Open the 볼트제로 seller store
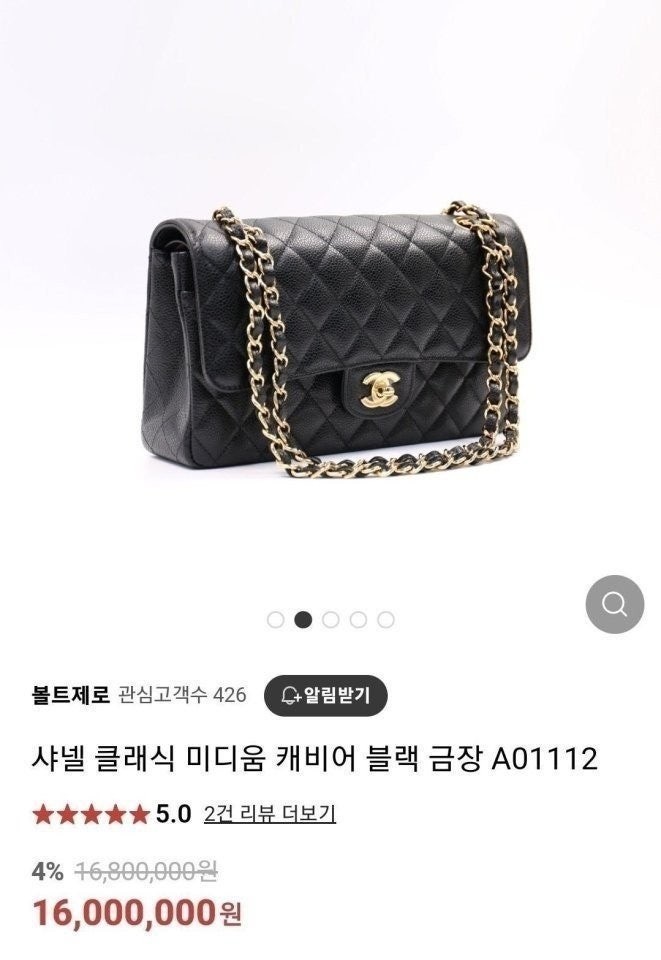 pyautogui.click(x=70, y=695)
